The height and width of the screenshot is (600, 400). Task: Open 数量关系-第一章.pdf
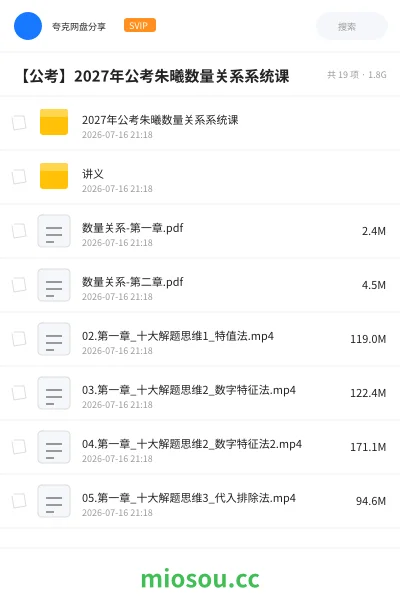point(200,231)
